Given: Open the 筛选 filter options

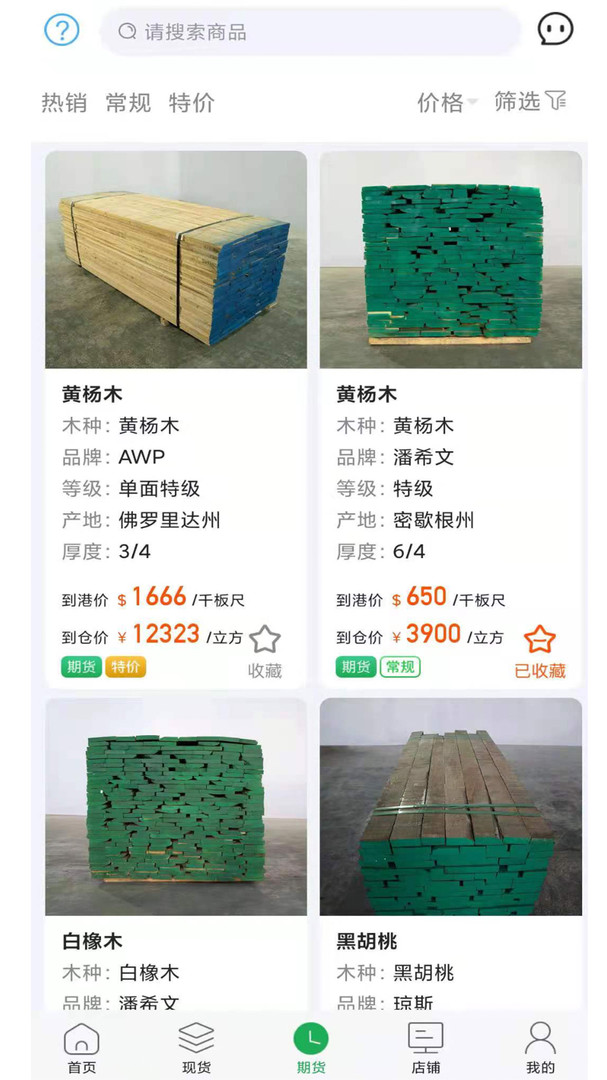Looking at the screenshot, I should click(530, 101).
